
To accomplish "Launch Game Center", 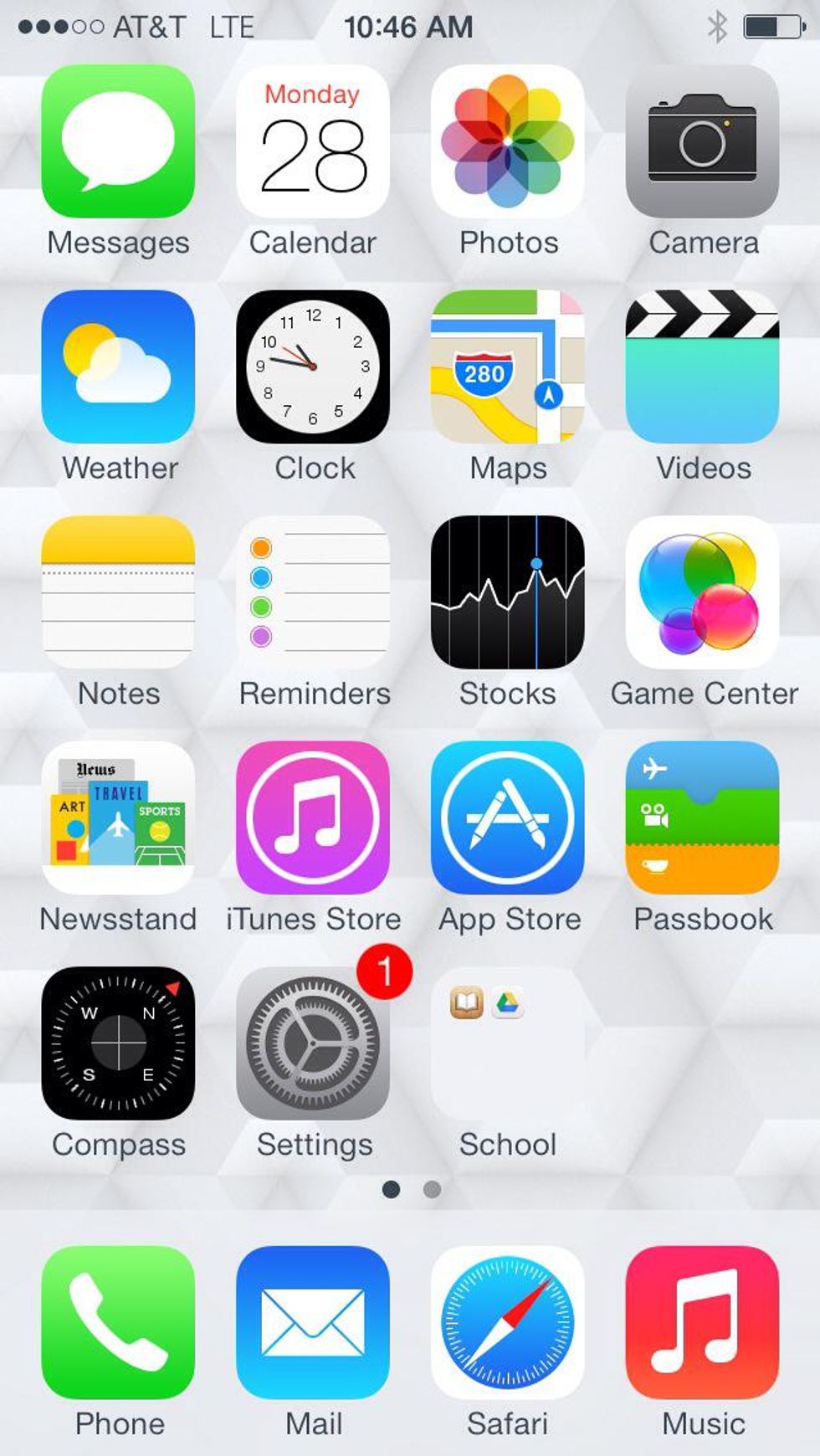I will tap(703, 592).
